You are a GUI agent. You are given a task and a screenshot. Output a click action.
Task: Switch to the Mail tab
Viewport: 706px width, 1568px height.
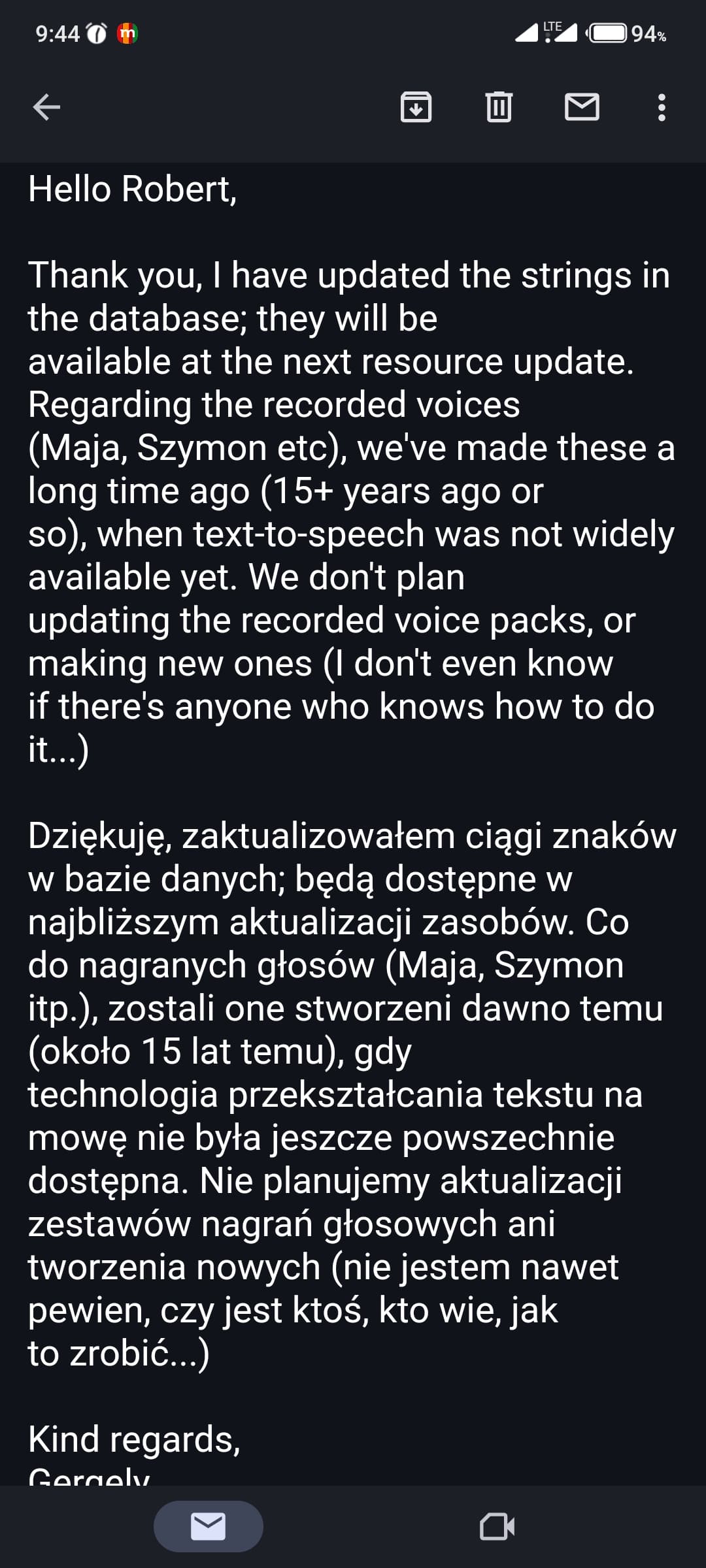click(209, 1526)
